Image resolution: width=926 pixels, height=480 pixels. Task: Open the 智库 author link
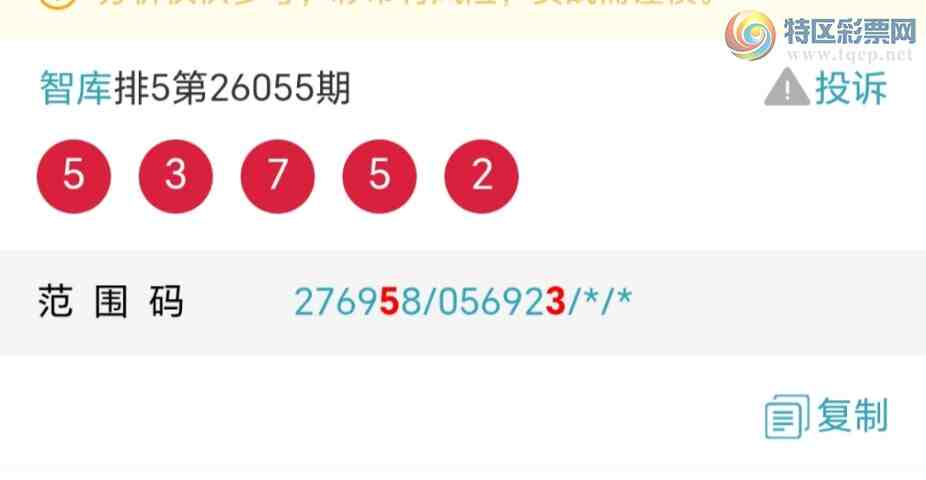(71, 89)
